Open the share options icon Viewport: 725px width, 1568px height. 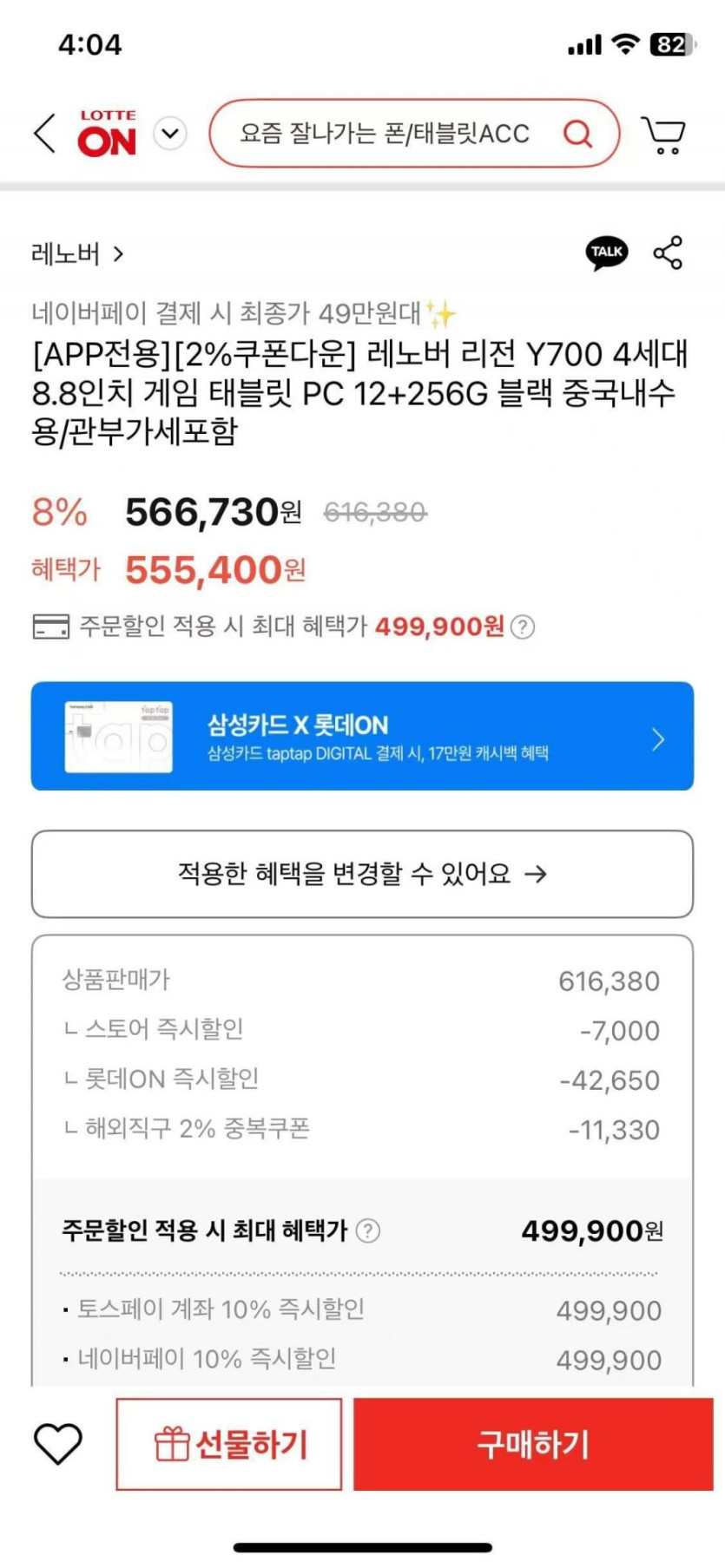[668, 253]
